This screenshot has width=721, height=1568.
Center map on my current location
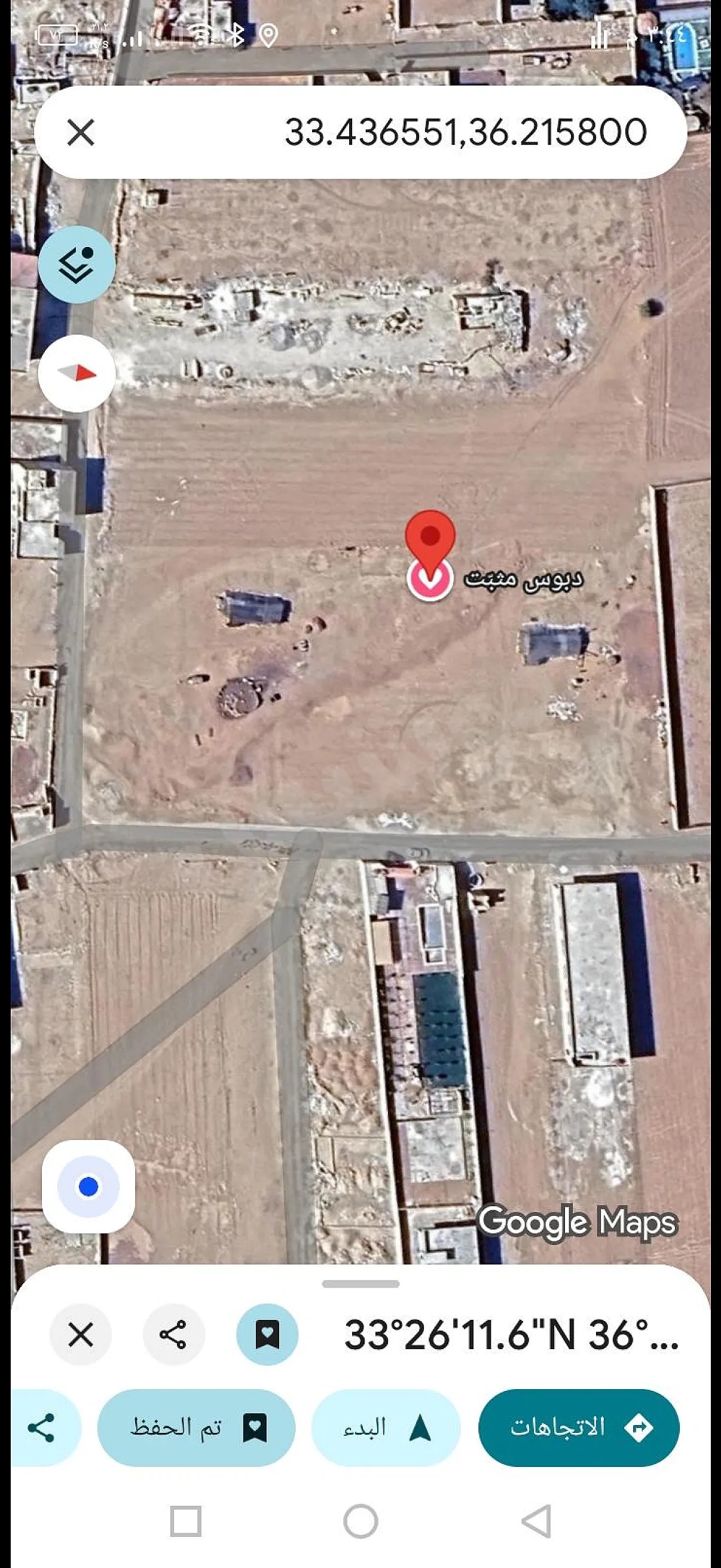tap(88, 1186)
